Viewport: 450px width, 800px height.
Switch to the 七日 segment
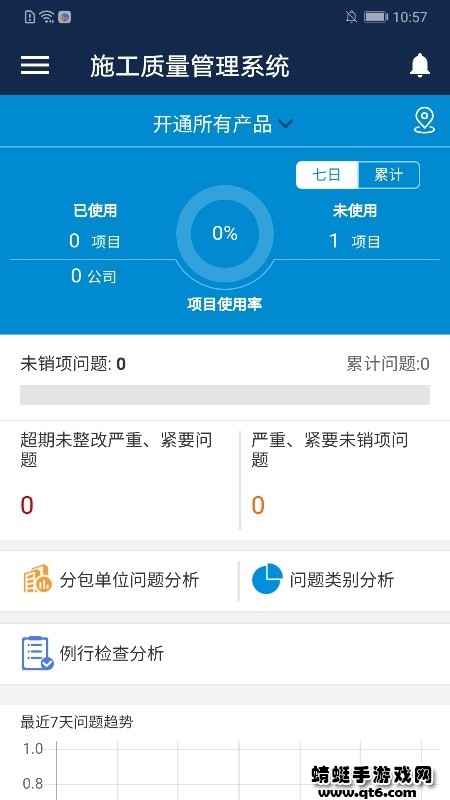327,175
